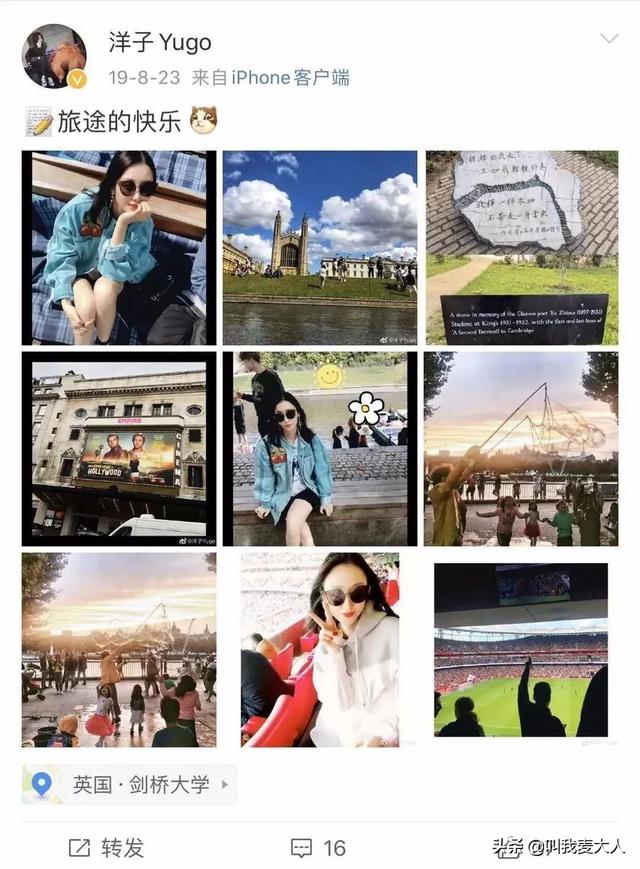The image size is (640, 869).
Task: View the King's College chapel photo
Action: tap(320, 248)
